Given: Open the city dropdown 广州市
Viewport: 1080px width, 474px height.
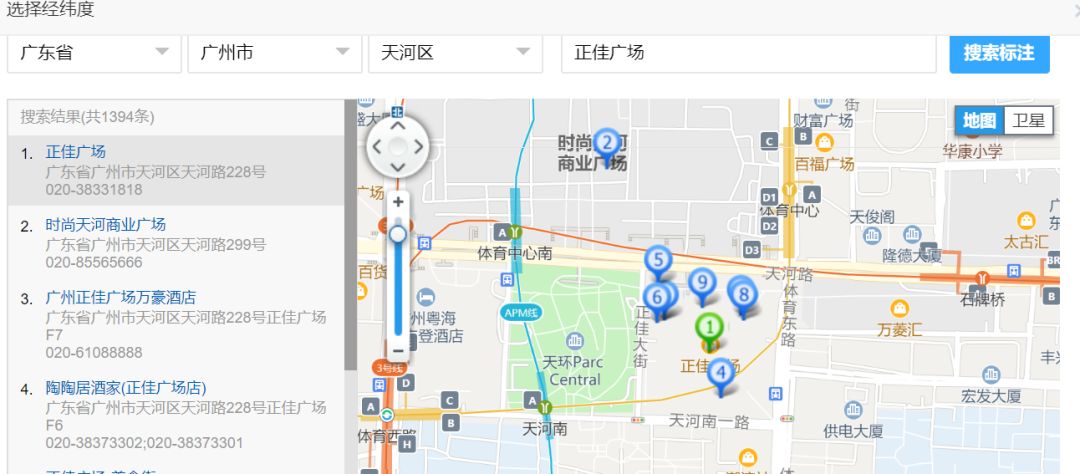Looking at the screenshot, I should pyautogui.click(x=274, y=53).
